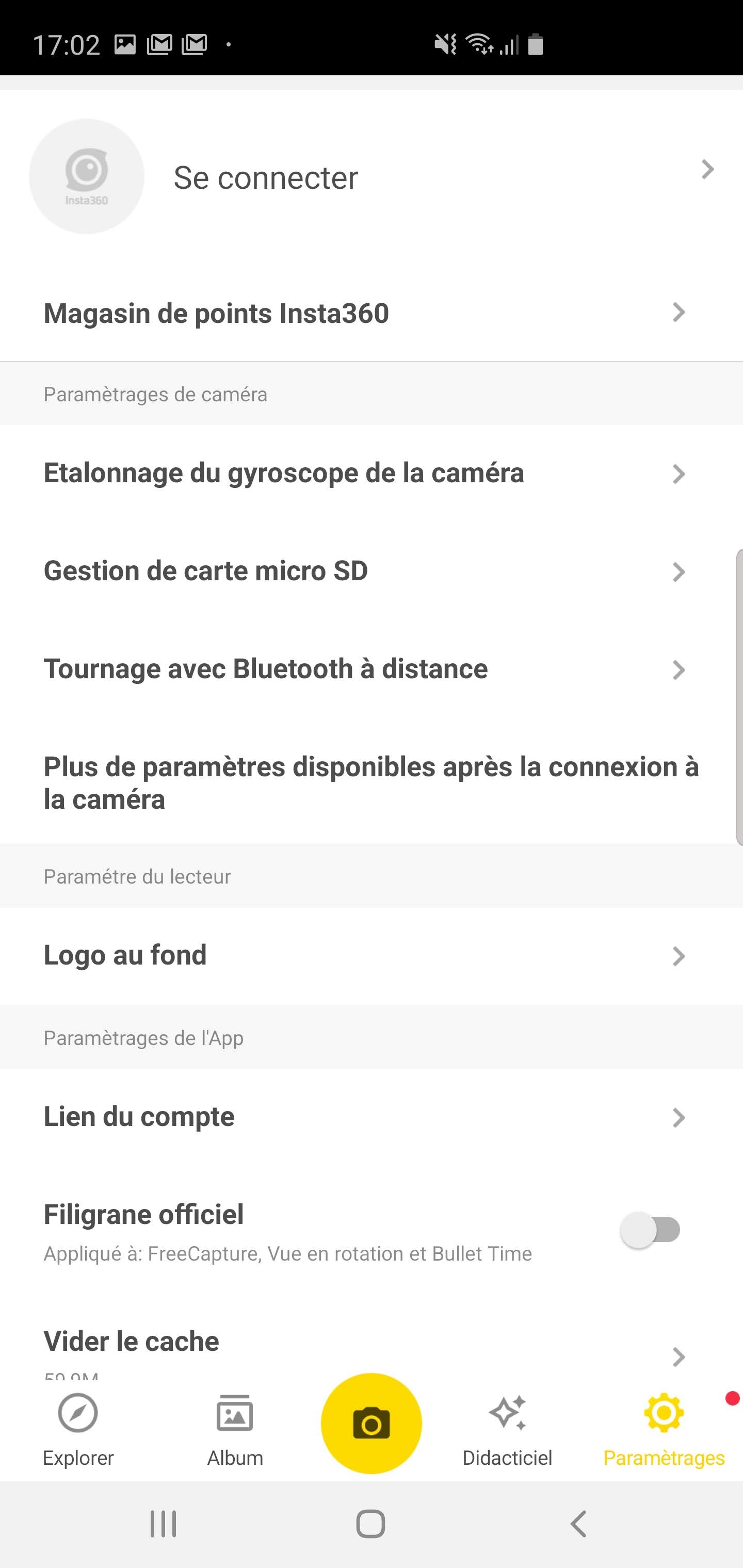Image resolution: width=743 pixels, height=1568 pixels.
Task: Open Lien du compte settings
Action: tap(365, 1117)
